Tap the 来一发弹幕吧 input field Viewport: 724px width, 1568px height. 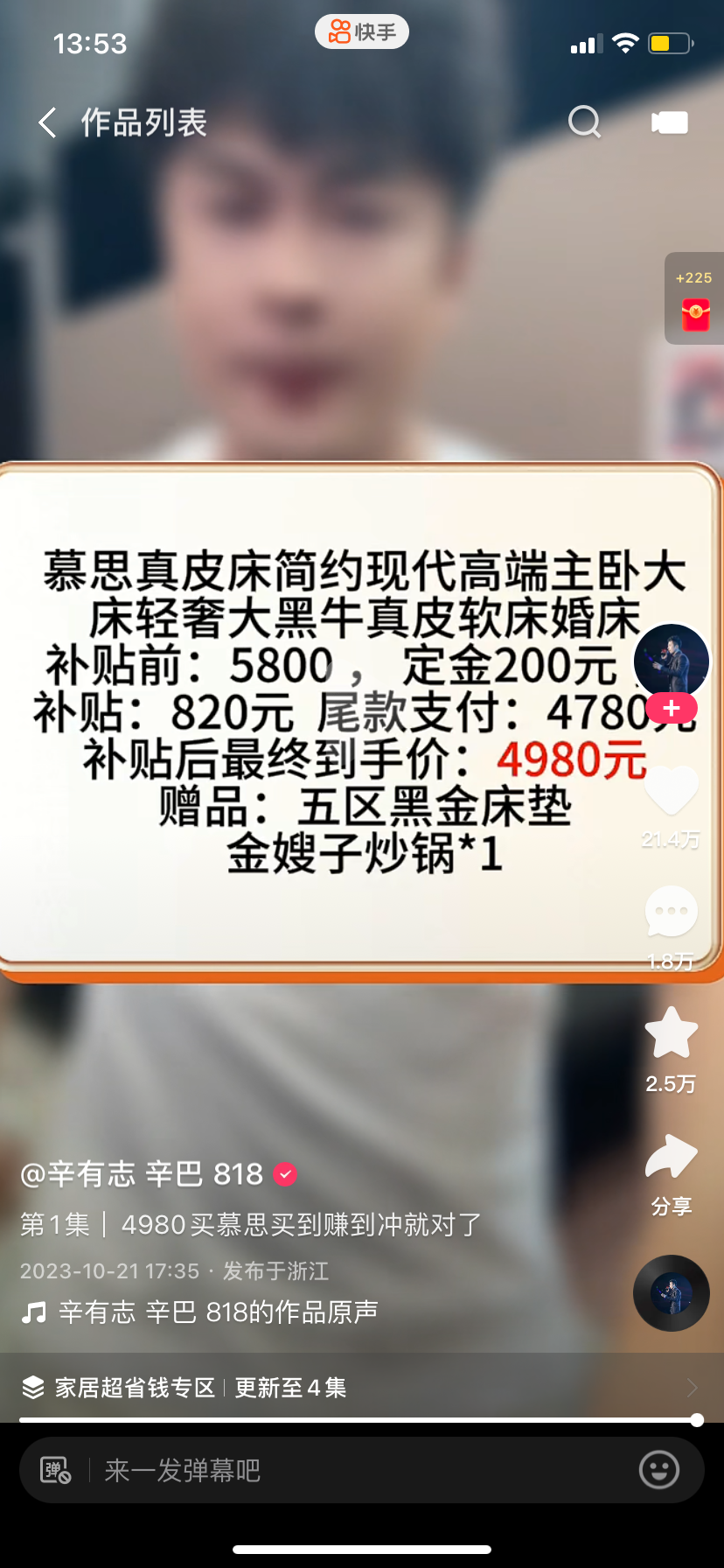tap(350, 1470)
